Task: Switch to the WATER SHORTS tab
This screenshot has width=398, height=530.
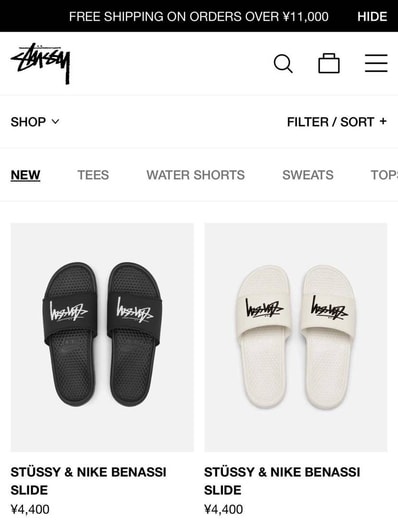Action: [x=195, y=175]
